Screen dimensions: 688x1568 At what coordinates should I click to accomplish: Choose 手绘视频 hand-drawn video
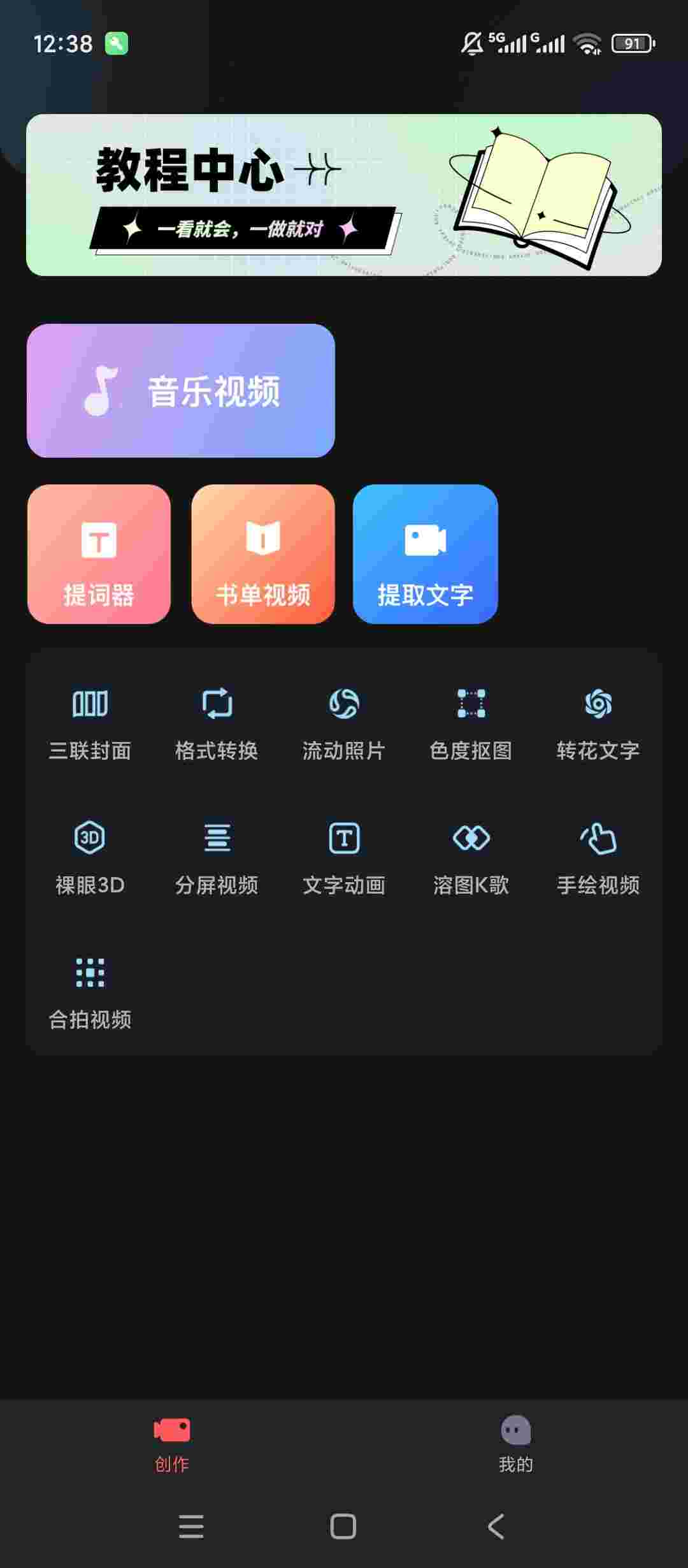click(x=598, y=858)
